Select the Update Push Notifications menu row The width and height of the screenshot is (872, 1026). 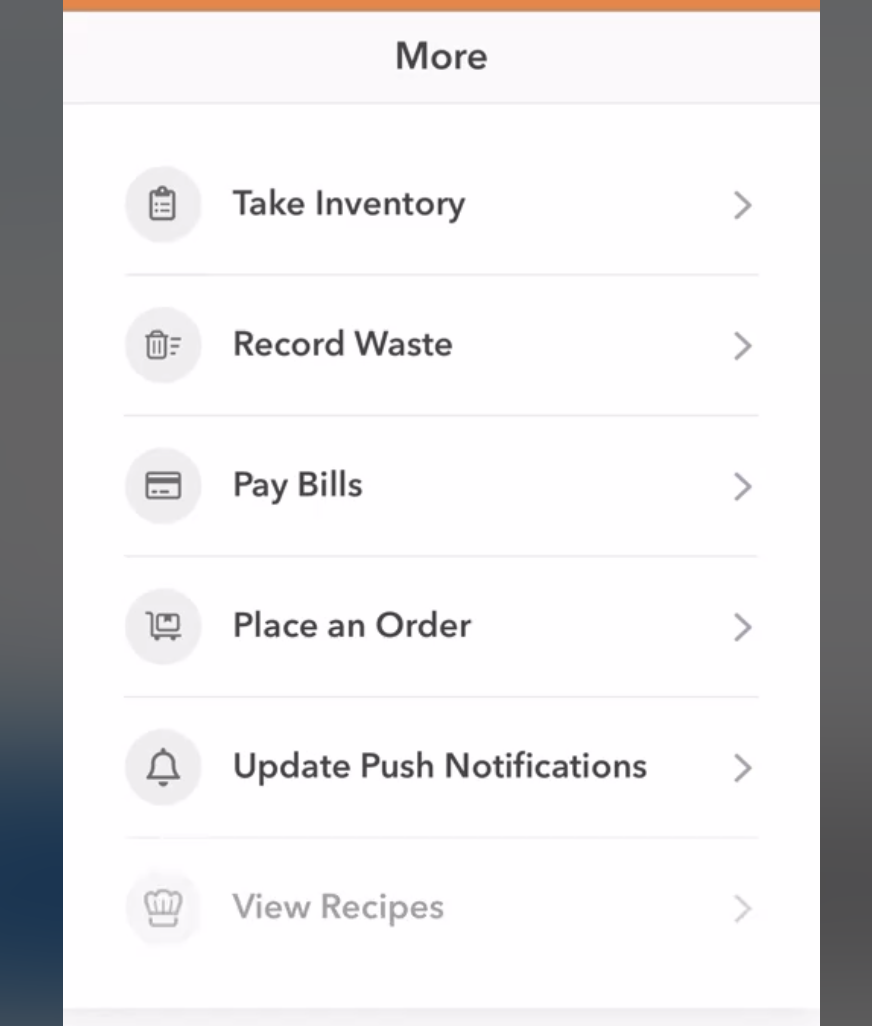click(x=438, y=766)
